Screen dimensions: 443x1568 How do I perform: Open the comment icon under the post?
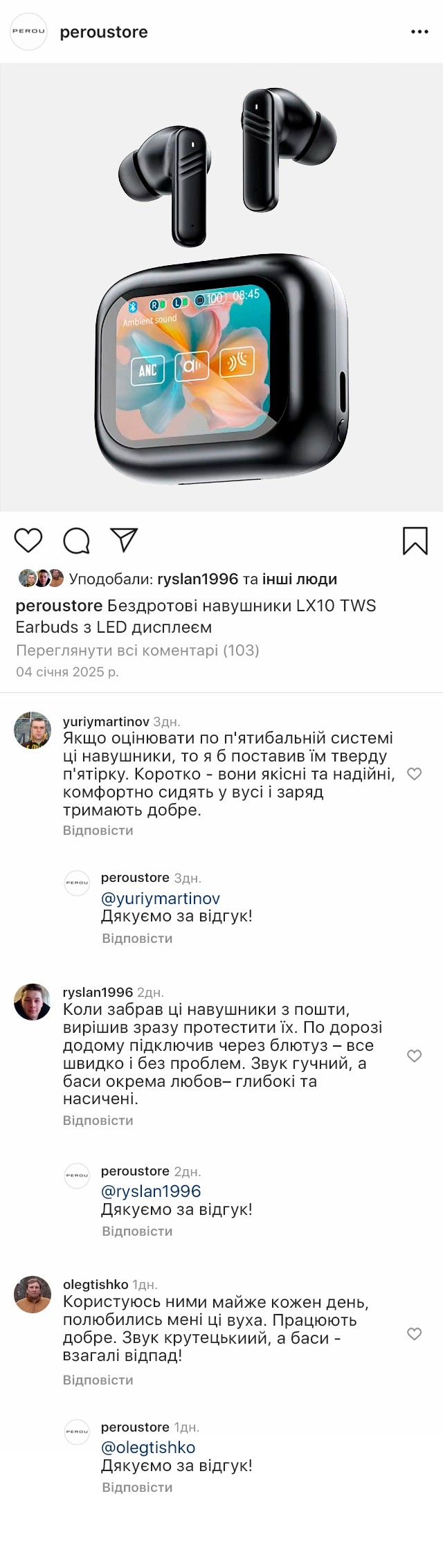[x=76, y=541]
